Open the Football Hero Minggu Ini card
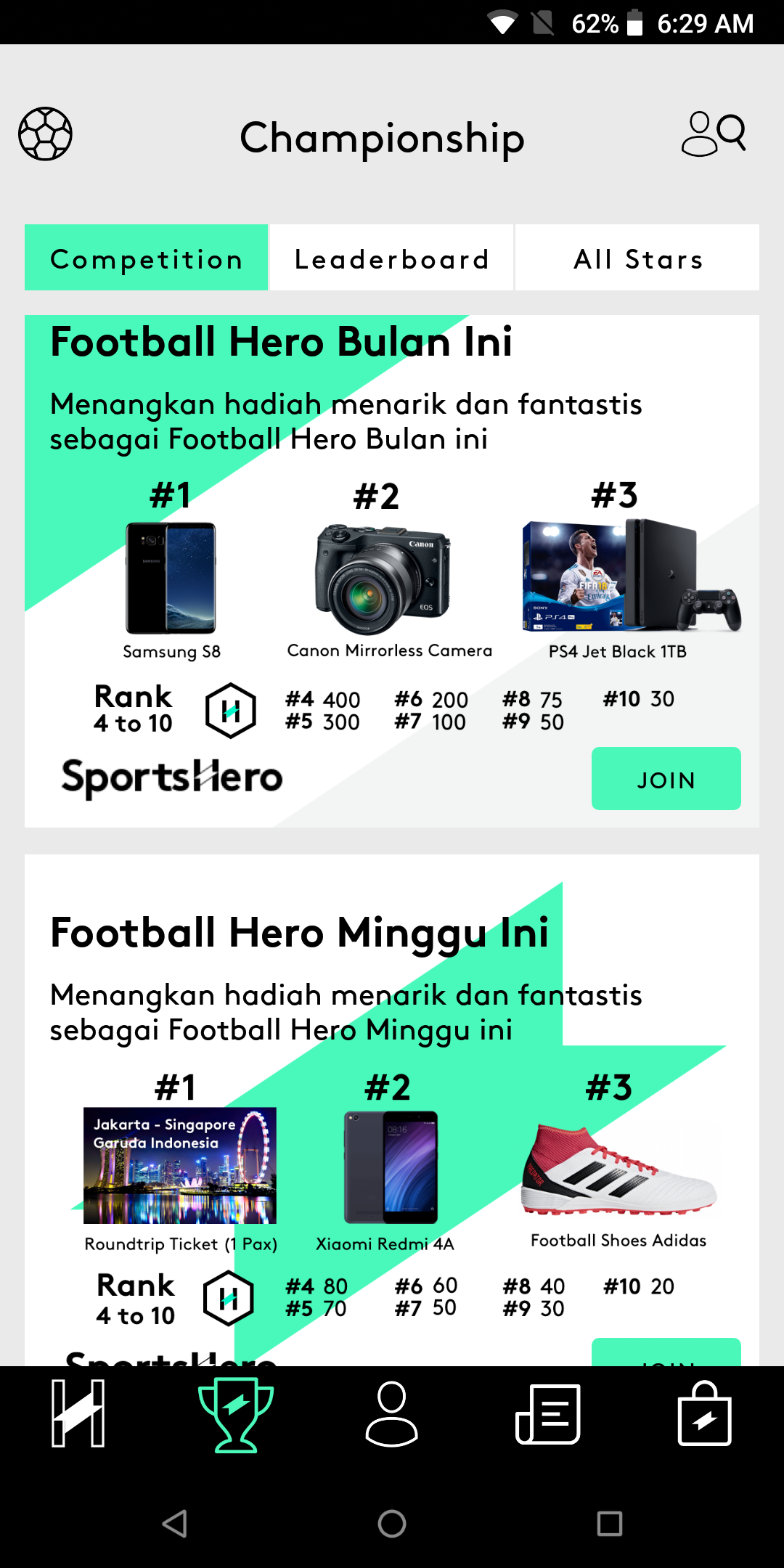The image size is (784, 1568). [x=392, y=1111]
